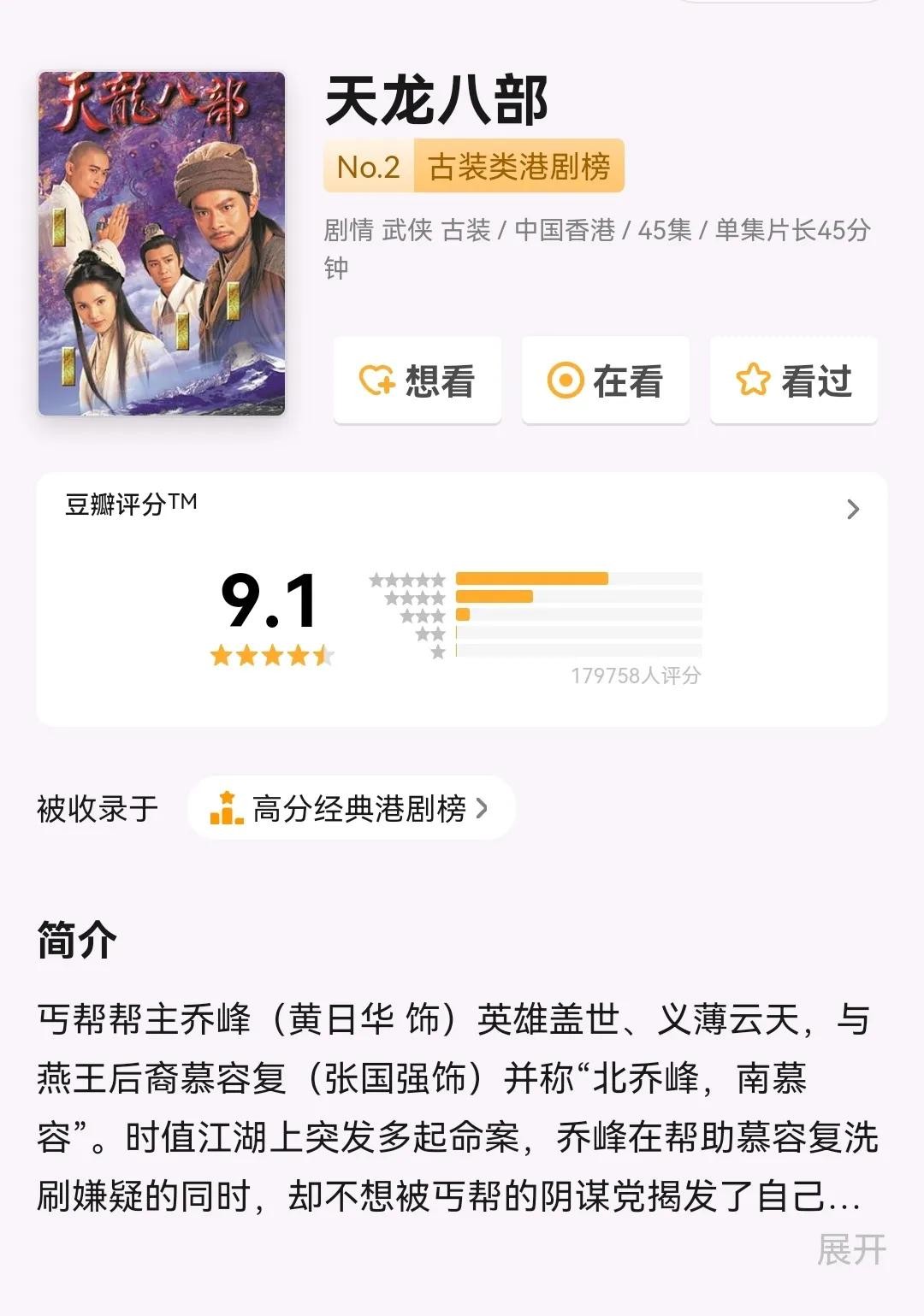Open the 高分经典港剧榜 list
This screenshot has height=1316, width=924.
coord(352,808)
